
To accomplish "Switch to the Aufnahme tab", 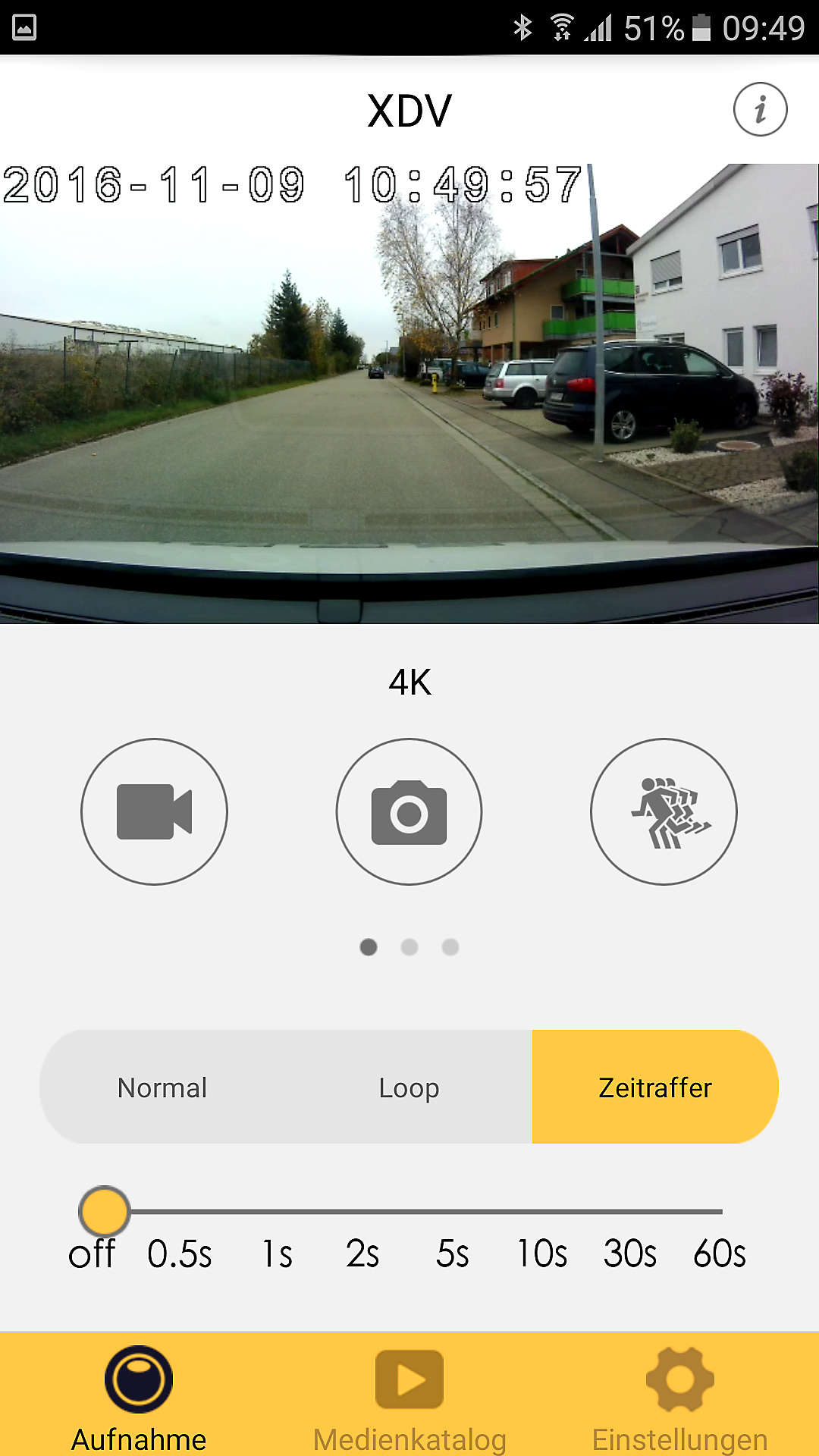I will pos(139,1397).
